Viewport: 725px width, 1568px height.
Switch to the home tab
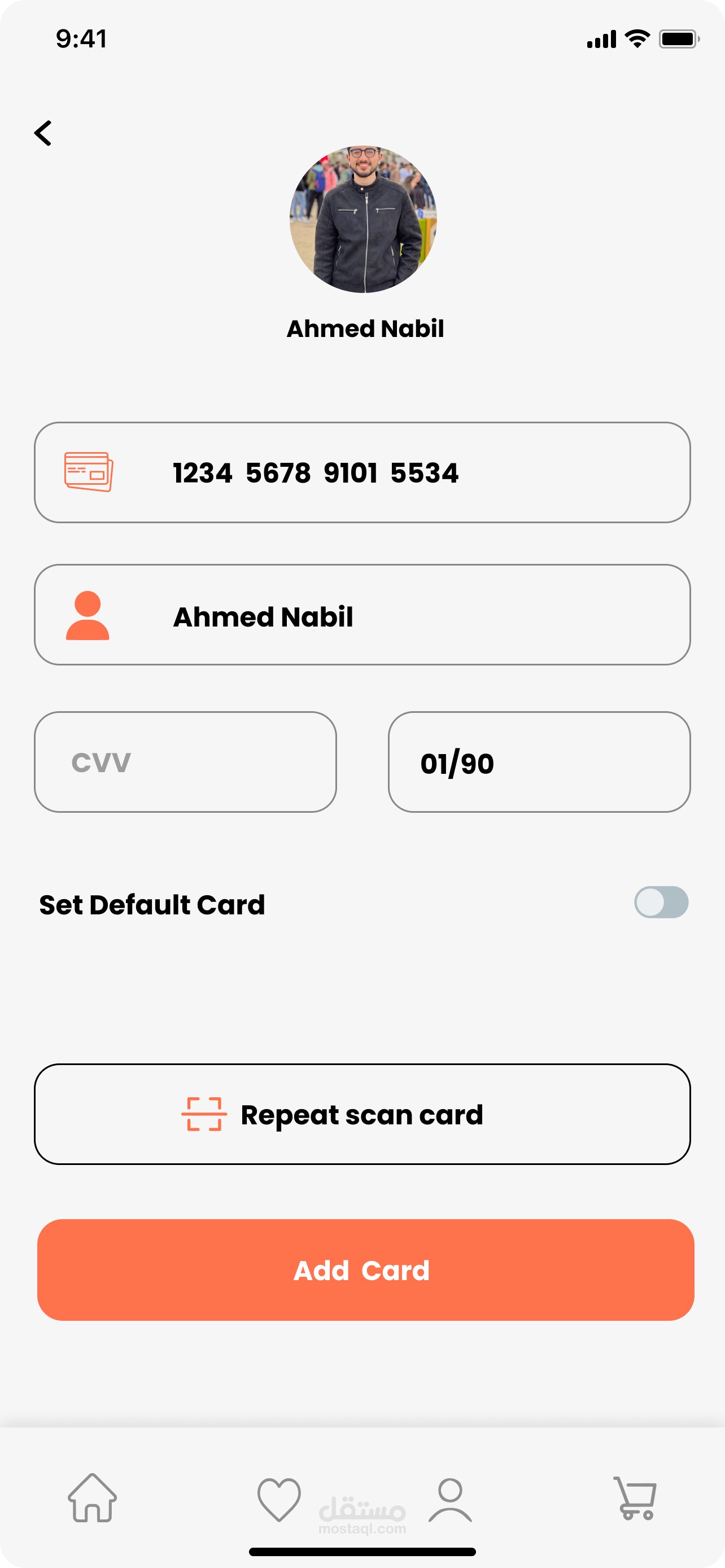(93, 1497)
